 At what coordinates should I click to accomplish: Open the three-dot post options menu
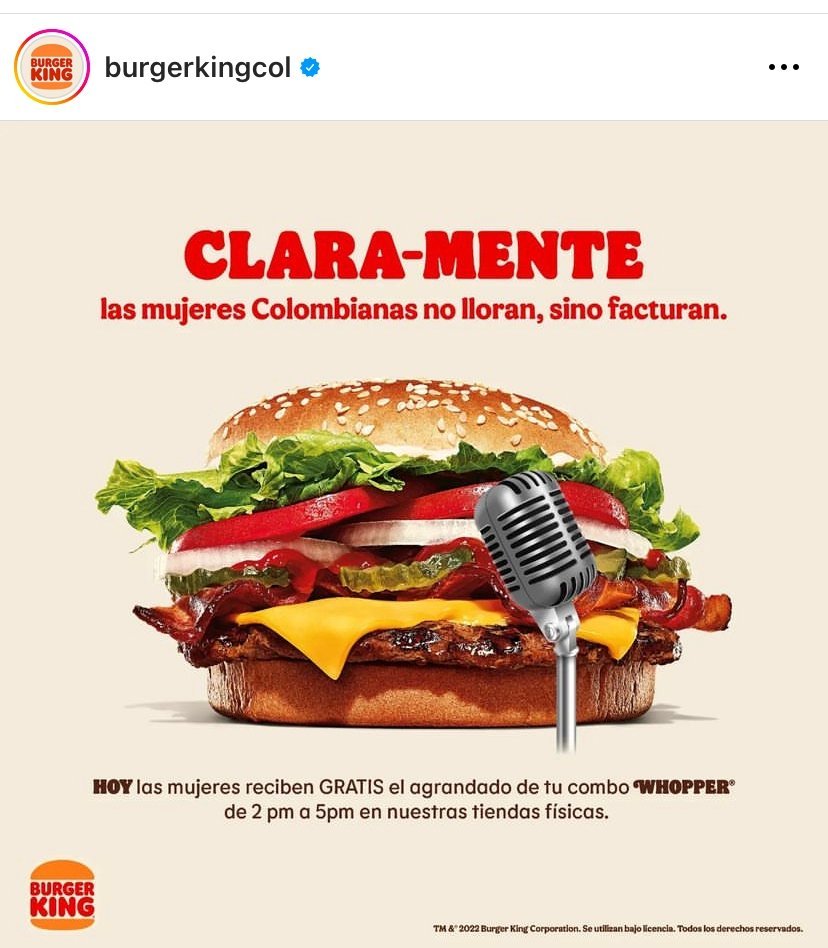pyautogui.click(x=783, y=68)
